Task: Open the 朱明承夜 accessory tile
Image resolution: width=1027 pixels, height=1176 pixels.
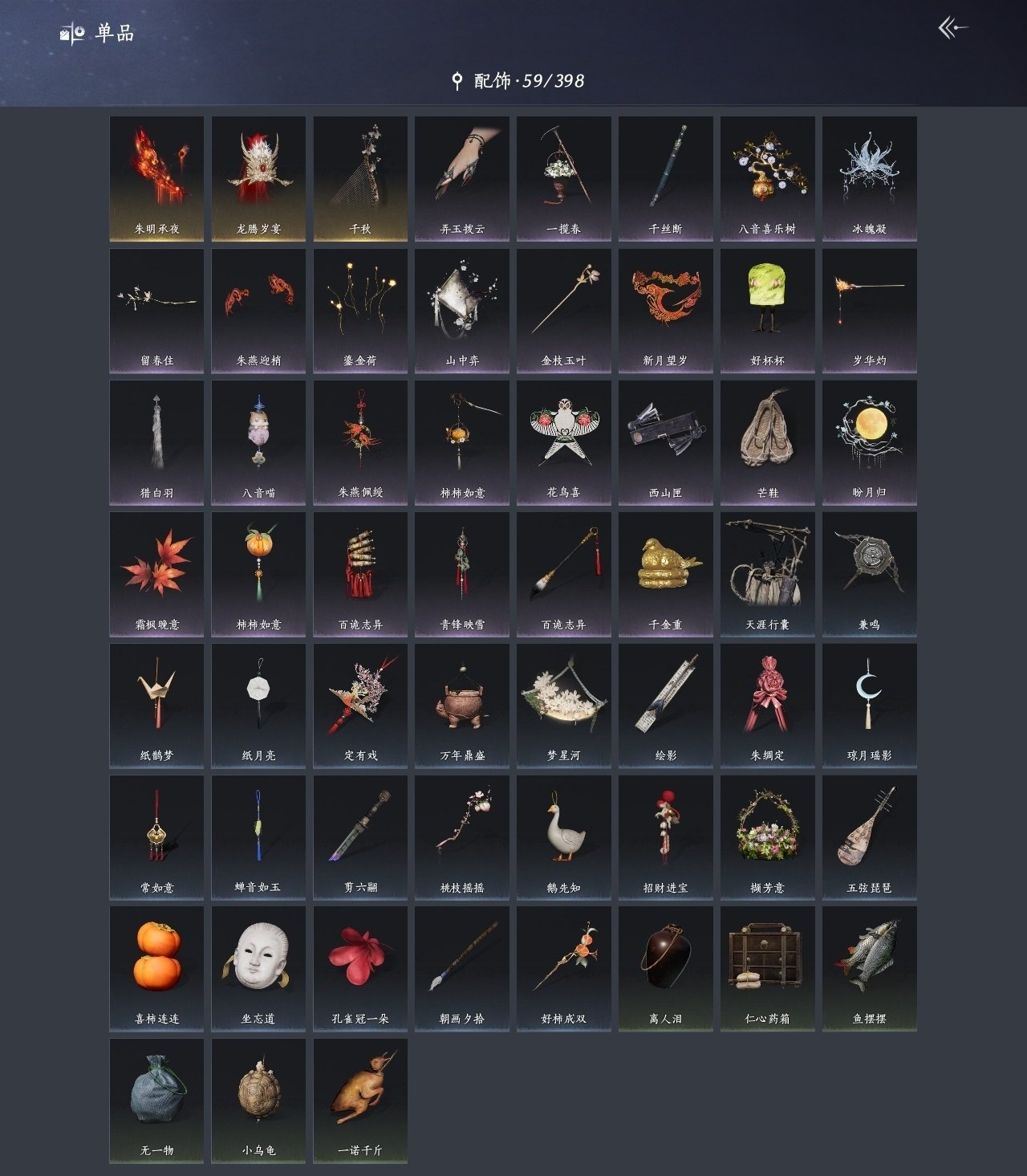Action: (156, 179)
